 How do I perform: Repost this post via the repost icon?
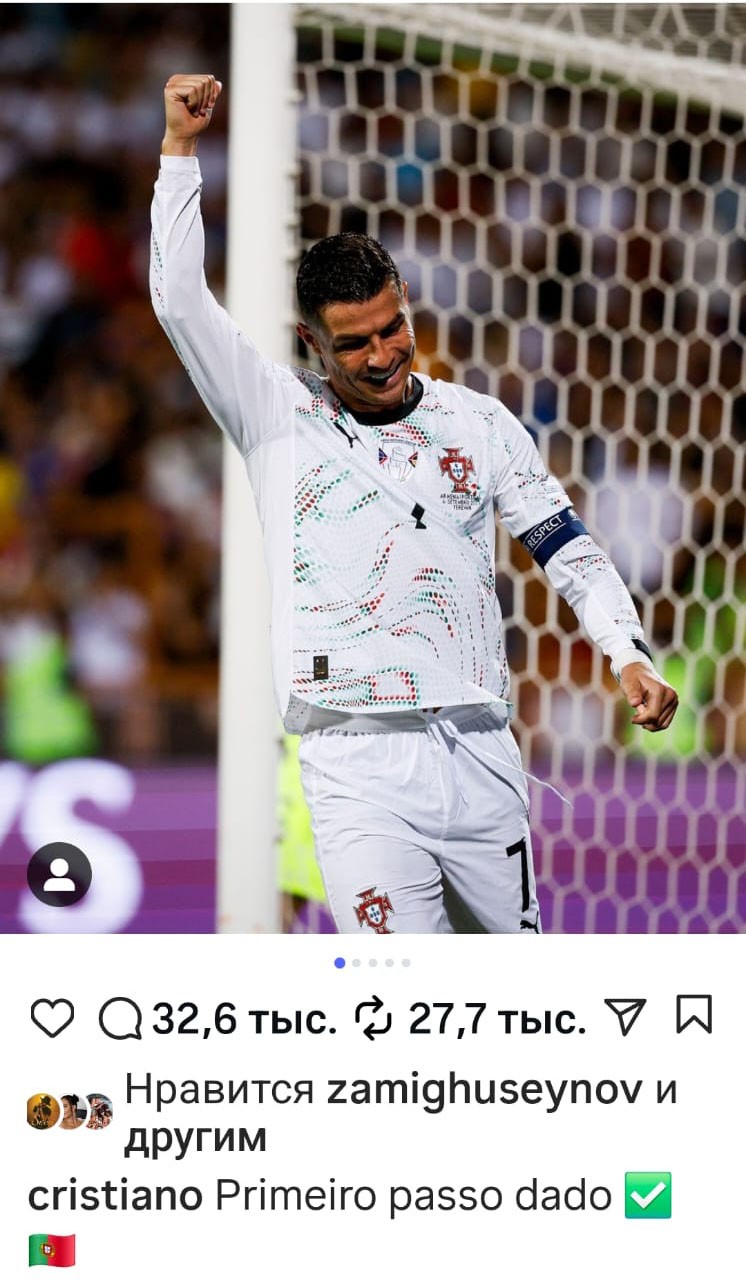pyautogui.click(x=374, y=1019)
